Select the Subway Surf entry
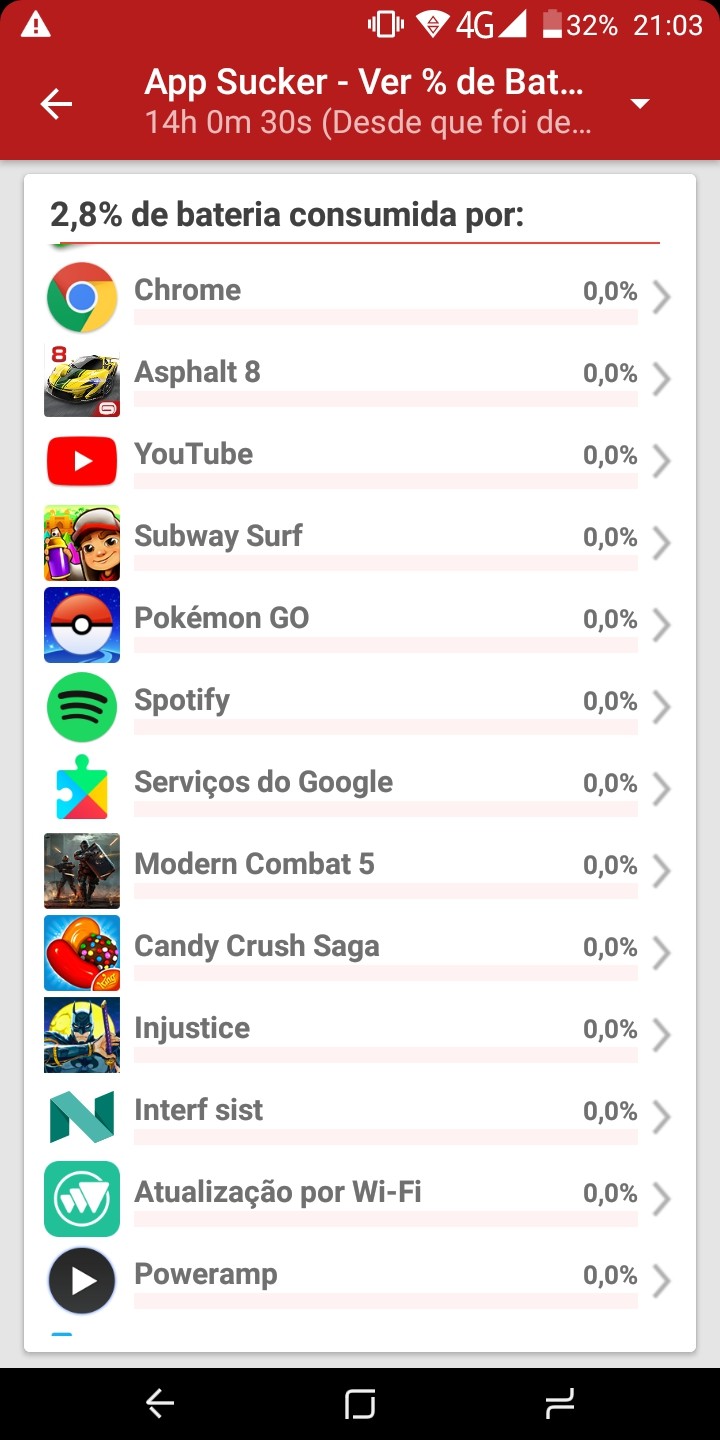The height and width of the screenshot is (1440, 720). pos(360,544)
